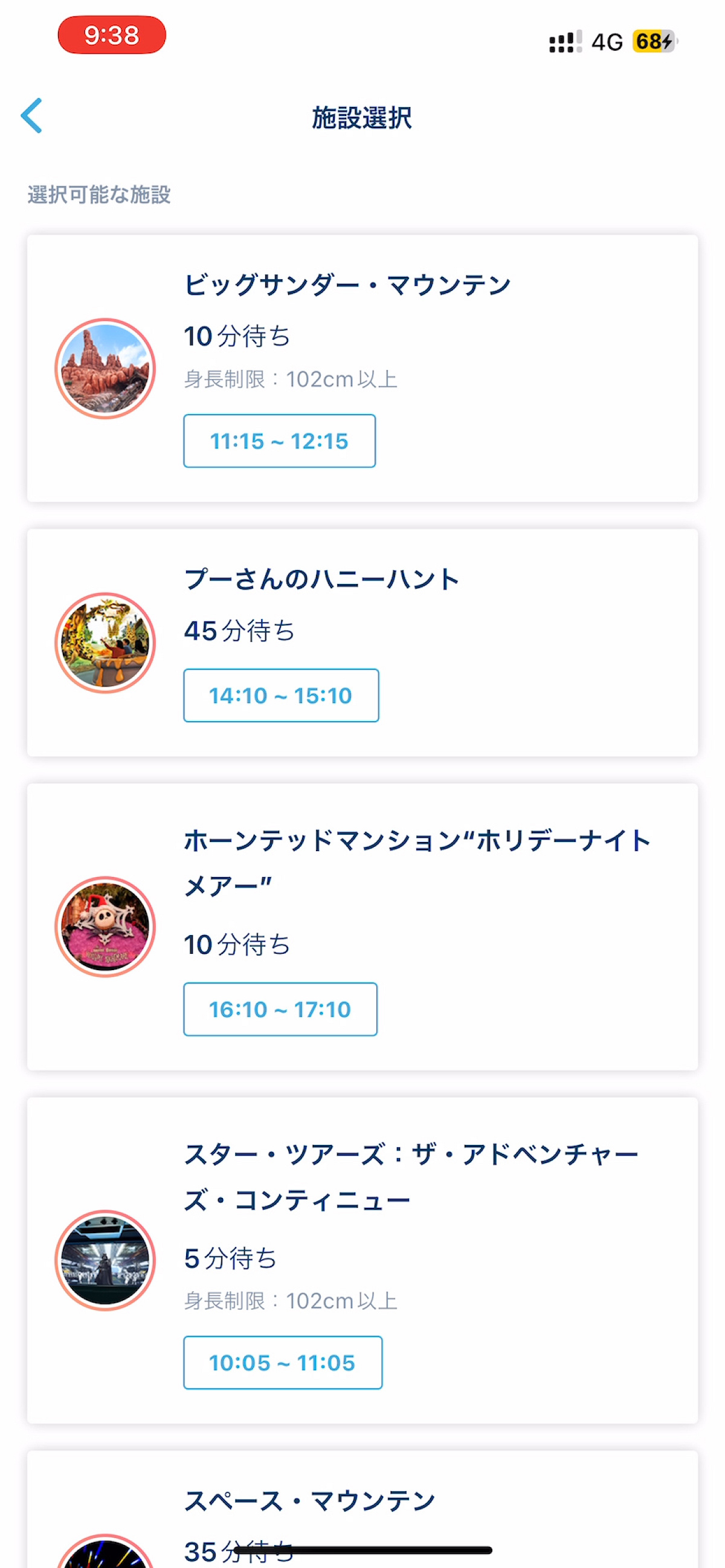725x1568 pixels.
Task: Tap the back chevron to return
Action: point(32,115)
